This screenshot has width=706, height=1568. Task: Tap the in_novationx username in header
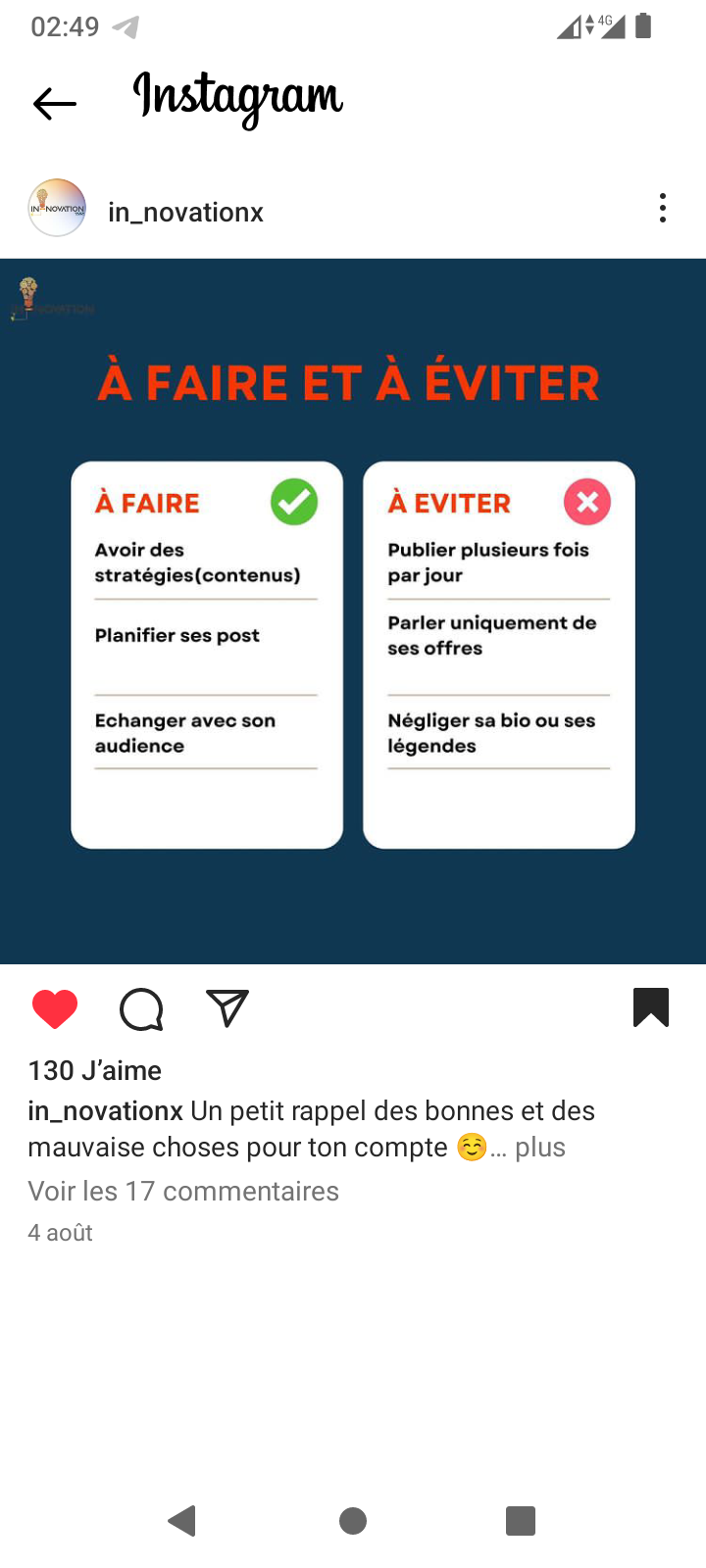pyautogui.click(x=185, y=213)
